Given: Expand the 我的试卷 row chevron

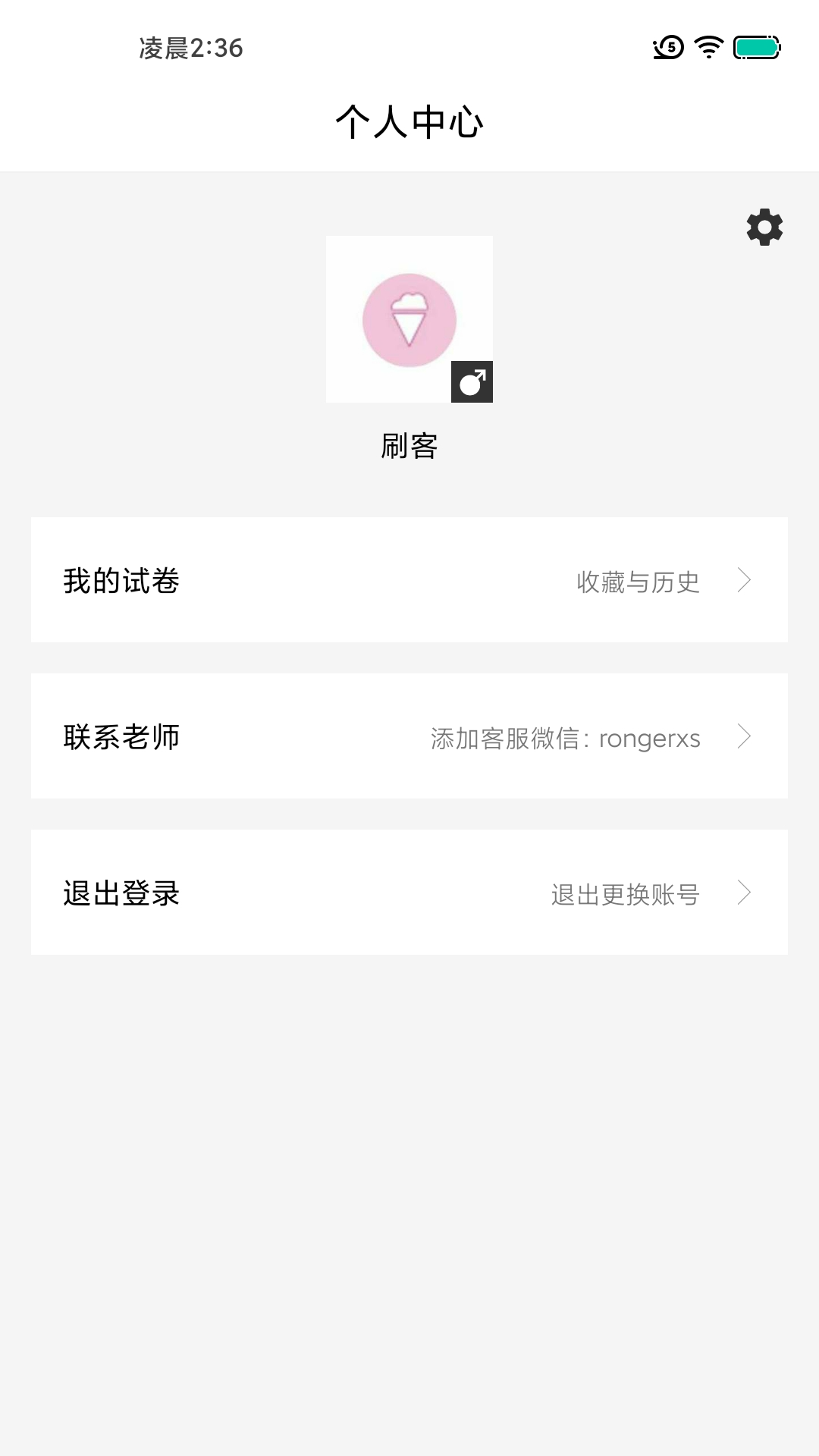Looking at the screenshot, I should [745, 581].
